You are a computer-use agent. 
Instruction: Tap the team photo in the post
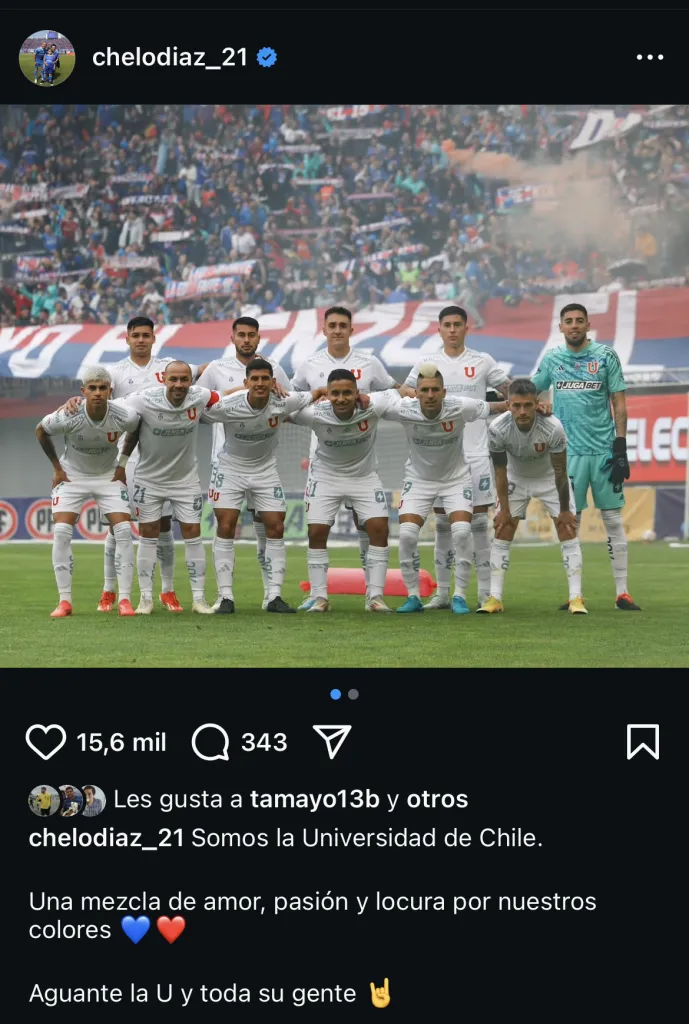(344, 386)
